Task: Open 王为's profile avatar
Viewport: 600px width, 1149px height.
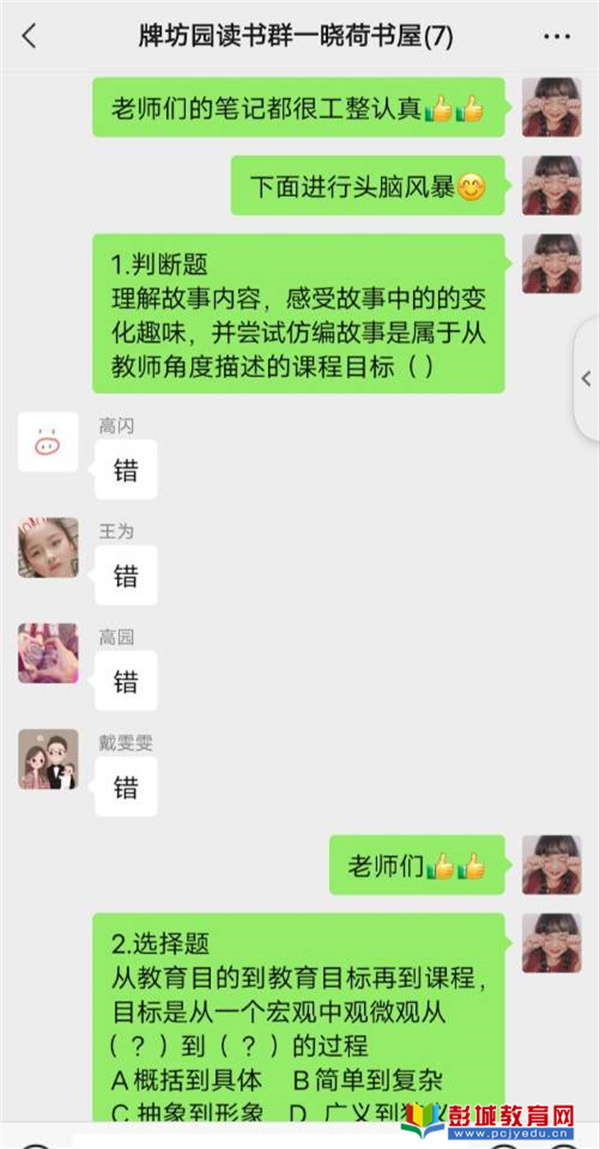Action: (x=48, y=547)
